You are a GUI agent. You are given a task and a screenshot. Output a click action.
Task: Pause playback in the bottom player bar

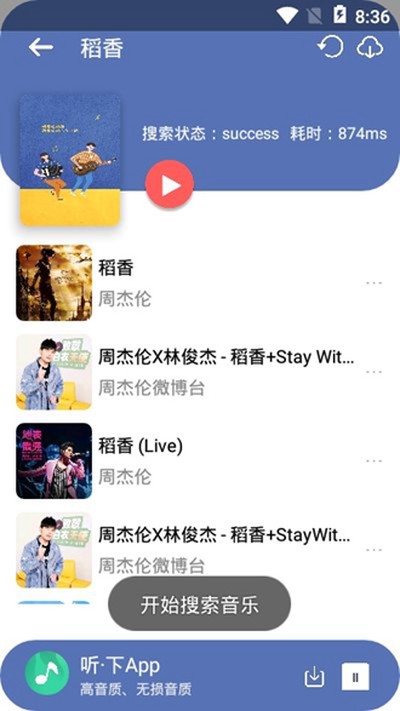pyautogui.click(x=355, y=677)
